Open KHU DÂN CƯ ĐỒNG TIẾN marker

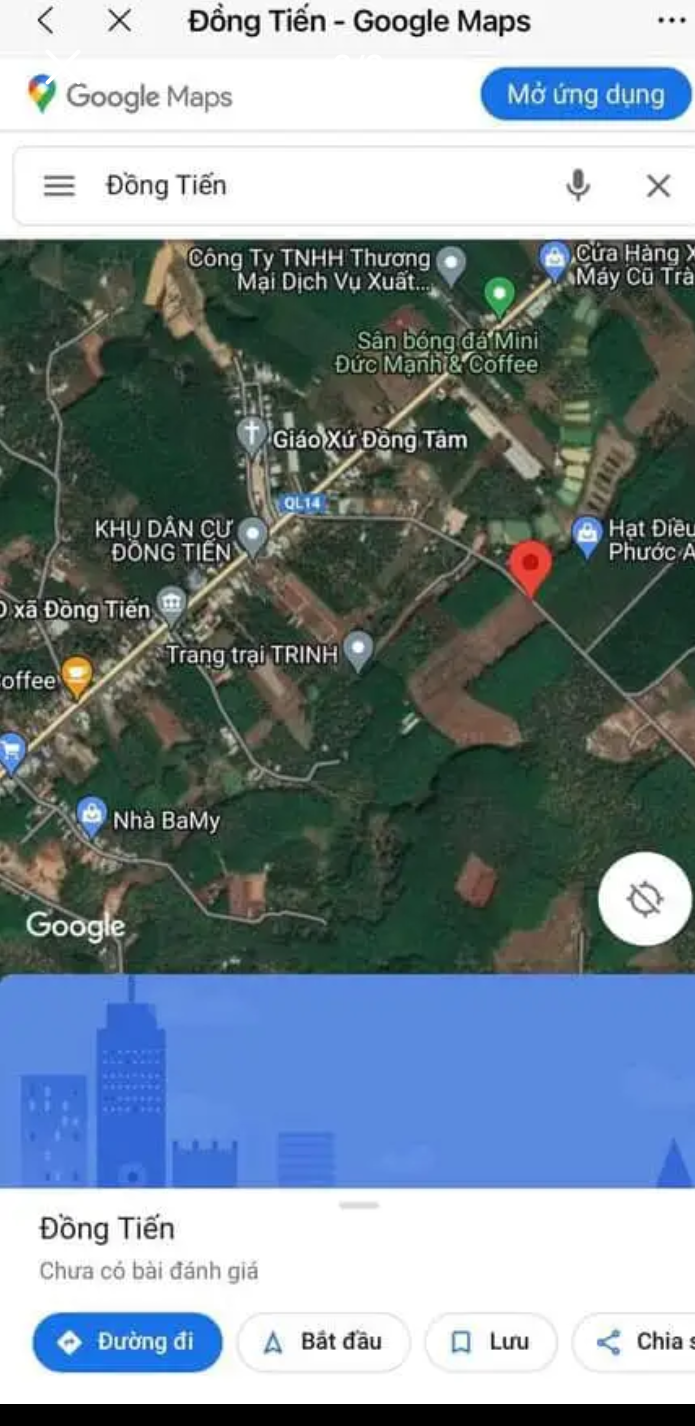254,535
